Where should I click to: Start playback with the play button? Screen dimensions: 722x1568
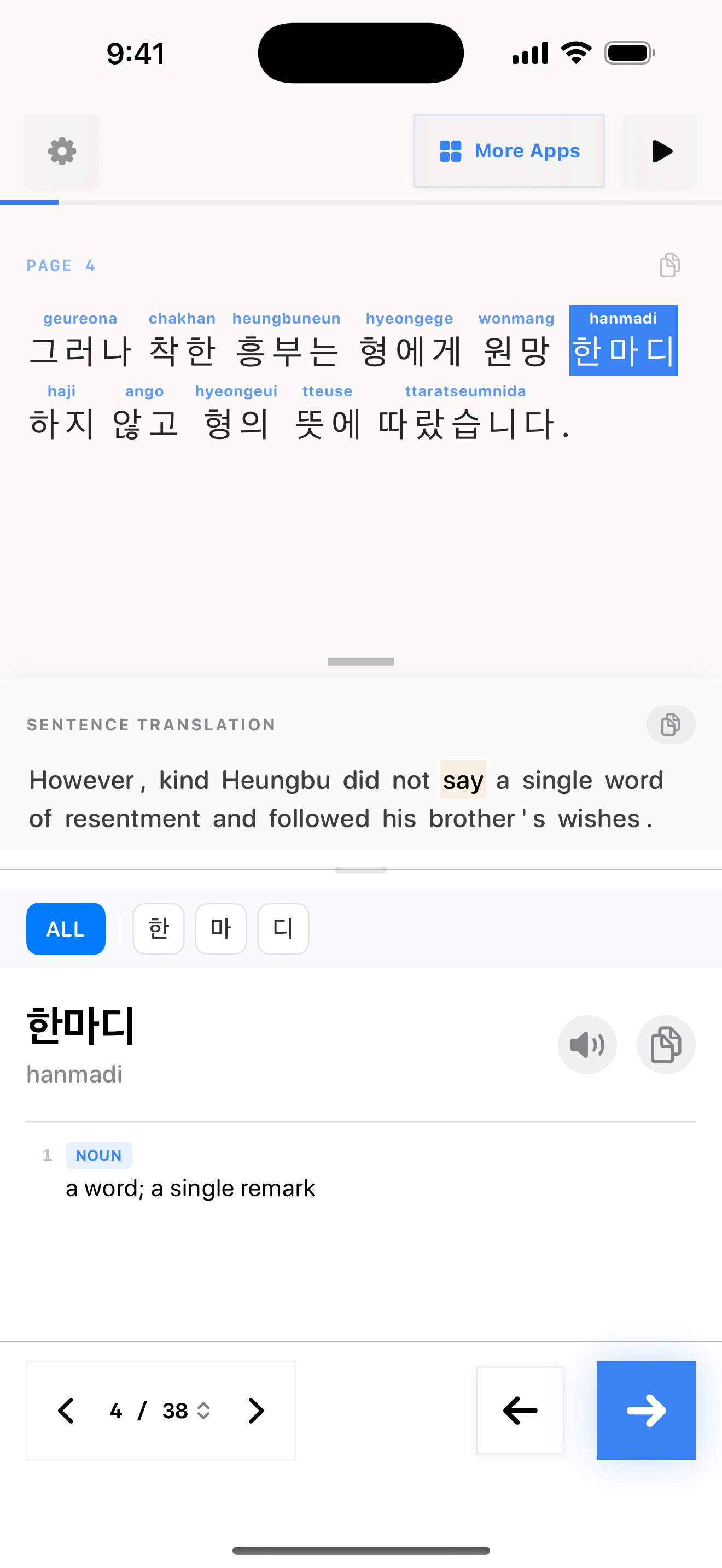pyautogui.click(x=660, y=151)
